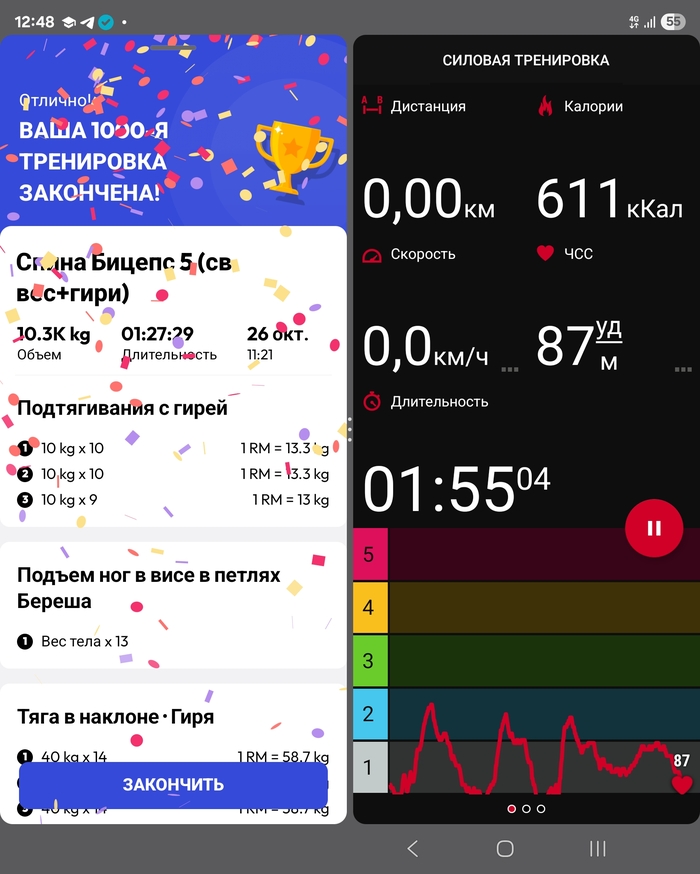Tap the ЗАКОНЧИТЬ button
Screen dimensions: 700x874
point(173,784)
